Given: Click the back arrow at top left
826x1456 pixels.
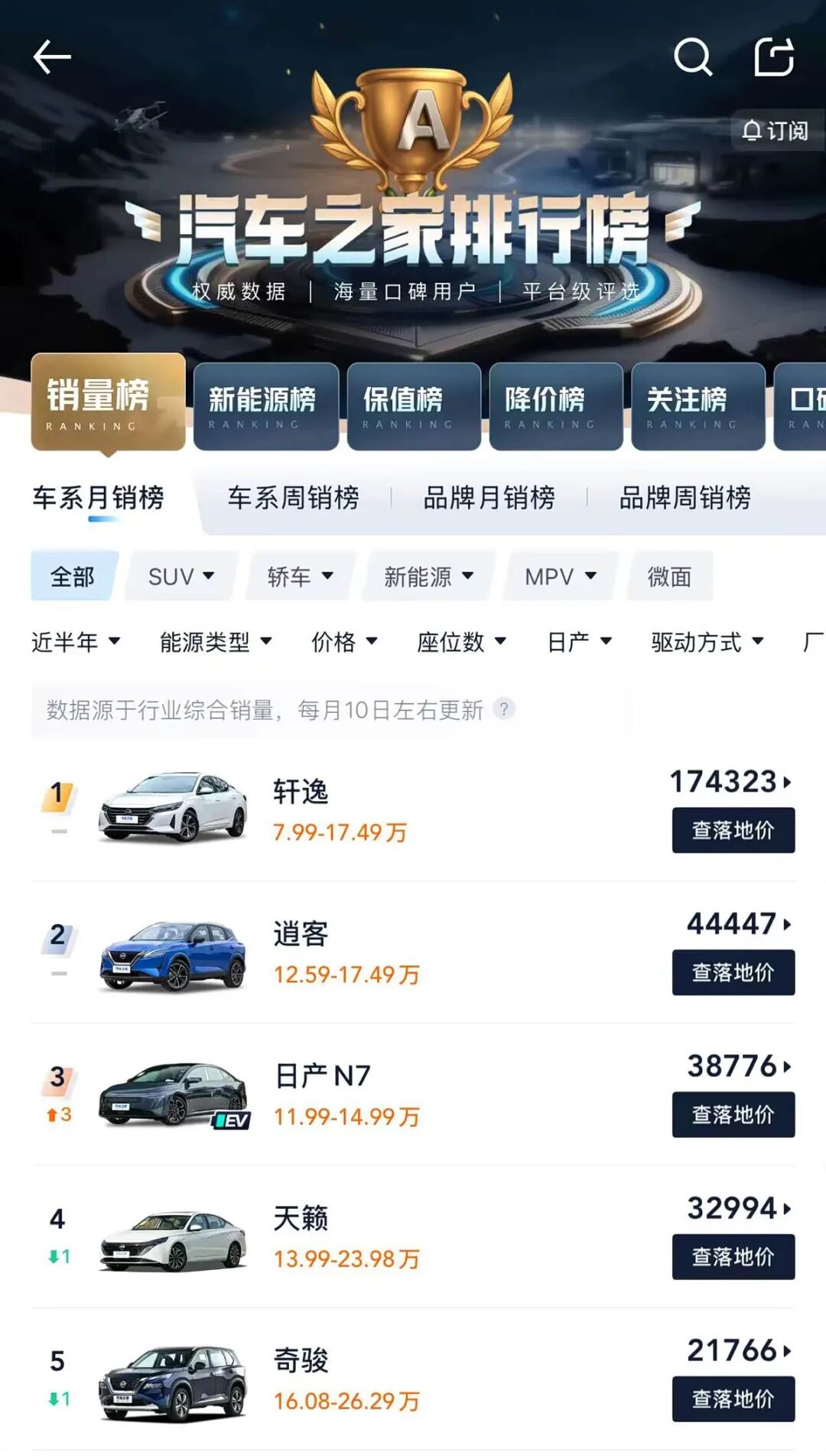Looking at the screenshot, I should click(50, 56).
